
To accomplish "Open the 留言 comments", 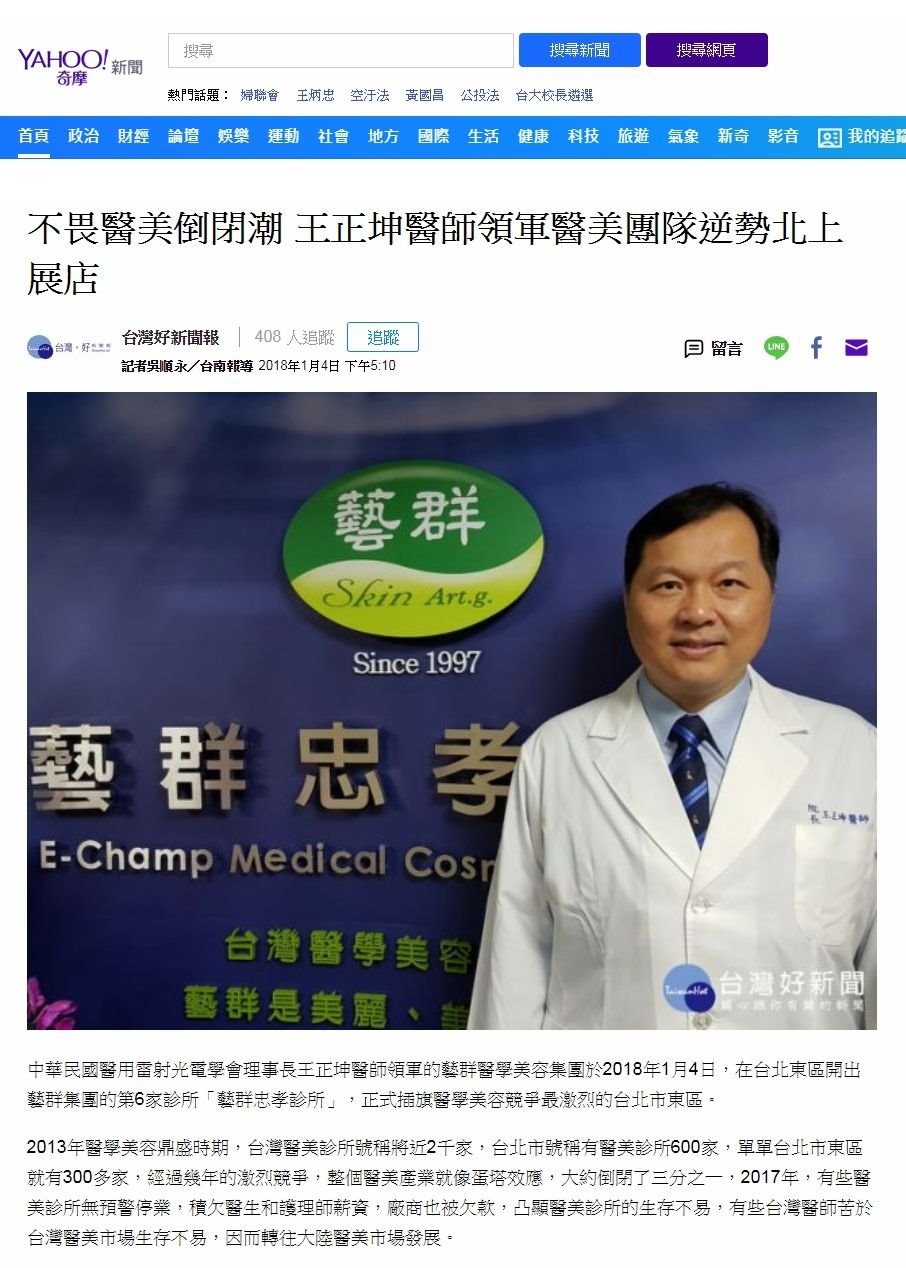I will point(714,348).
